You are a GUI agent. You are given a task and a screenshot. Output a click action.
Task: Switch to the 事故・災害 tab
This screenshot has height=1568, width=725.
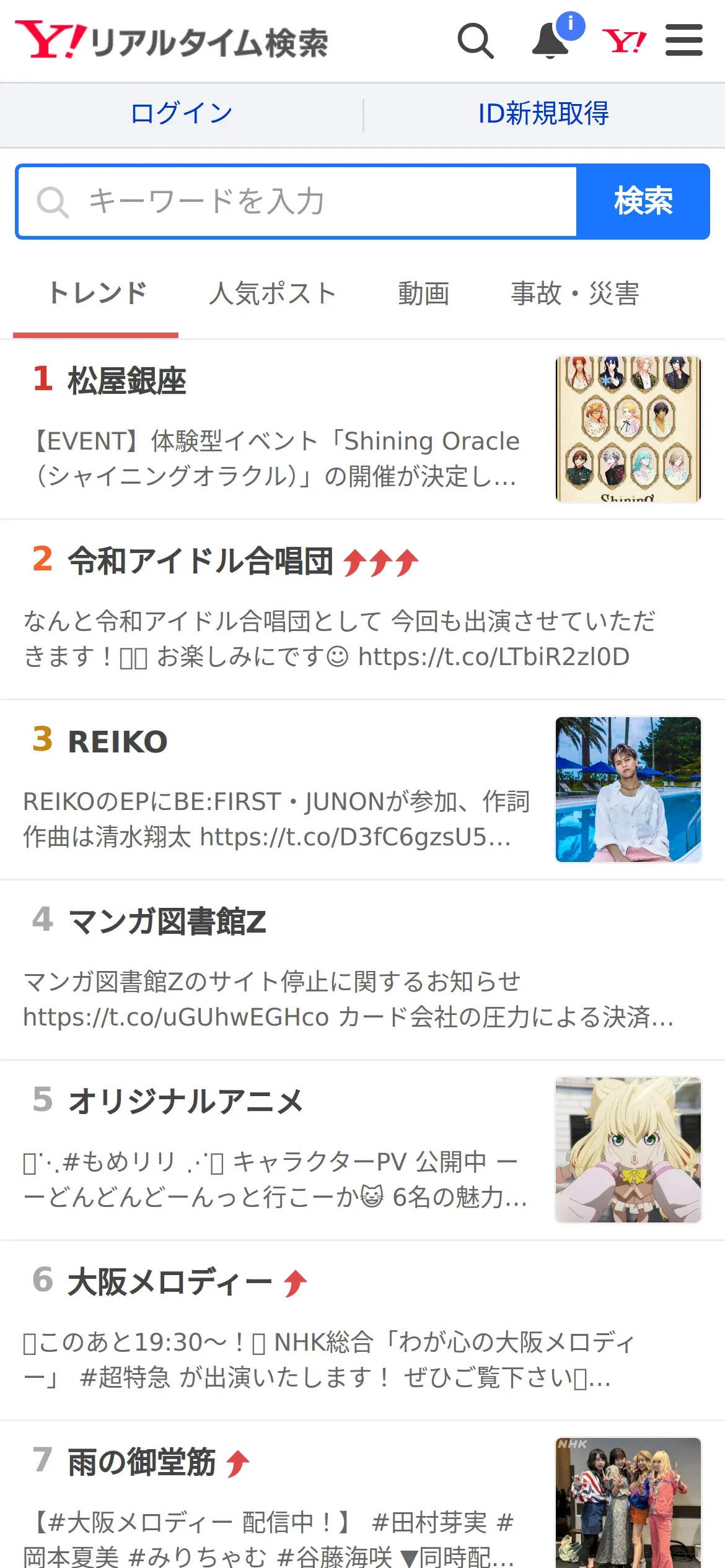point(574,294)
